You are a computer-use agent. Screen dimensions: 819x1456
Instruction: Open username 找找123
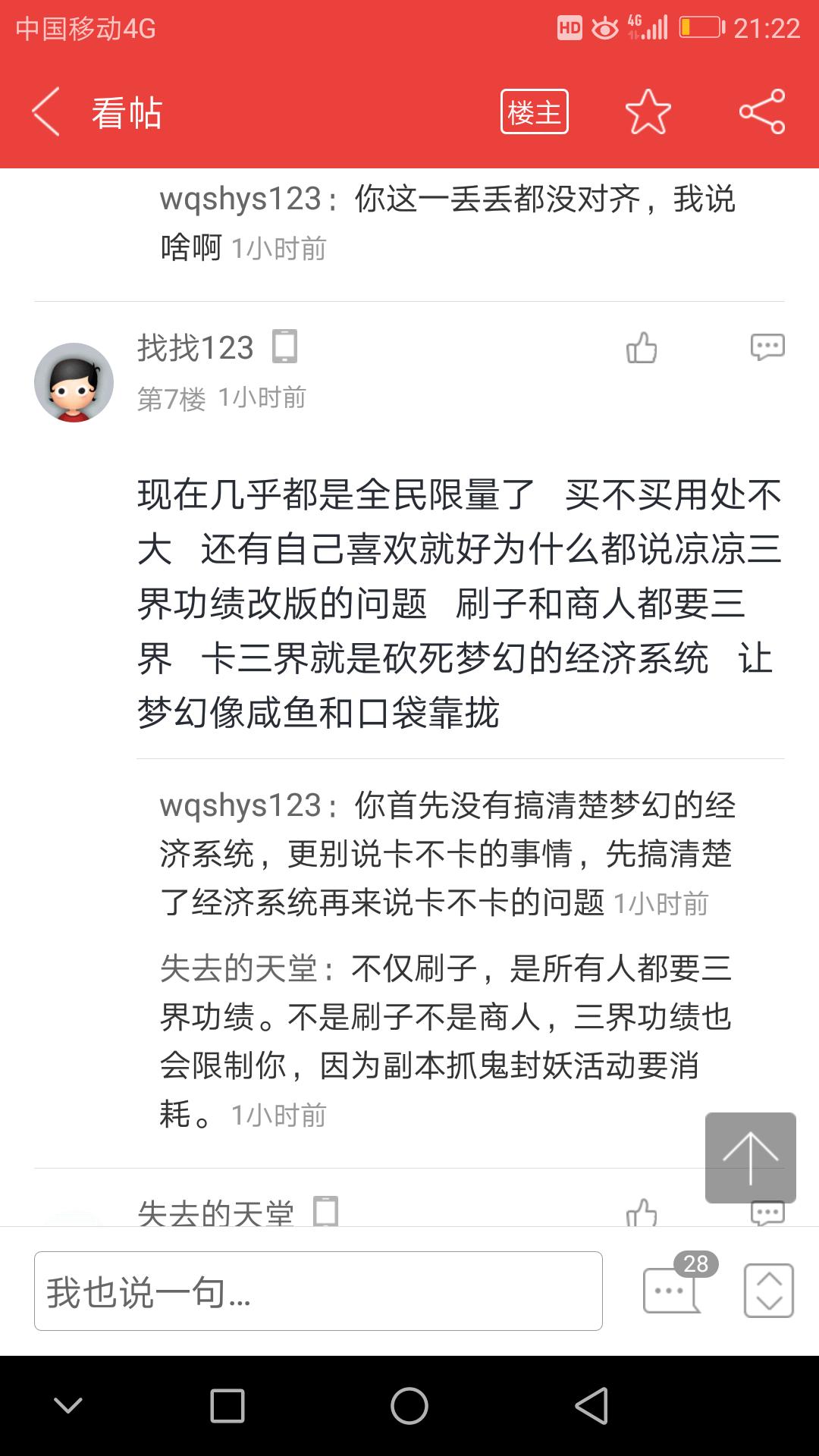[195, 347]
